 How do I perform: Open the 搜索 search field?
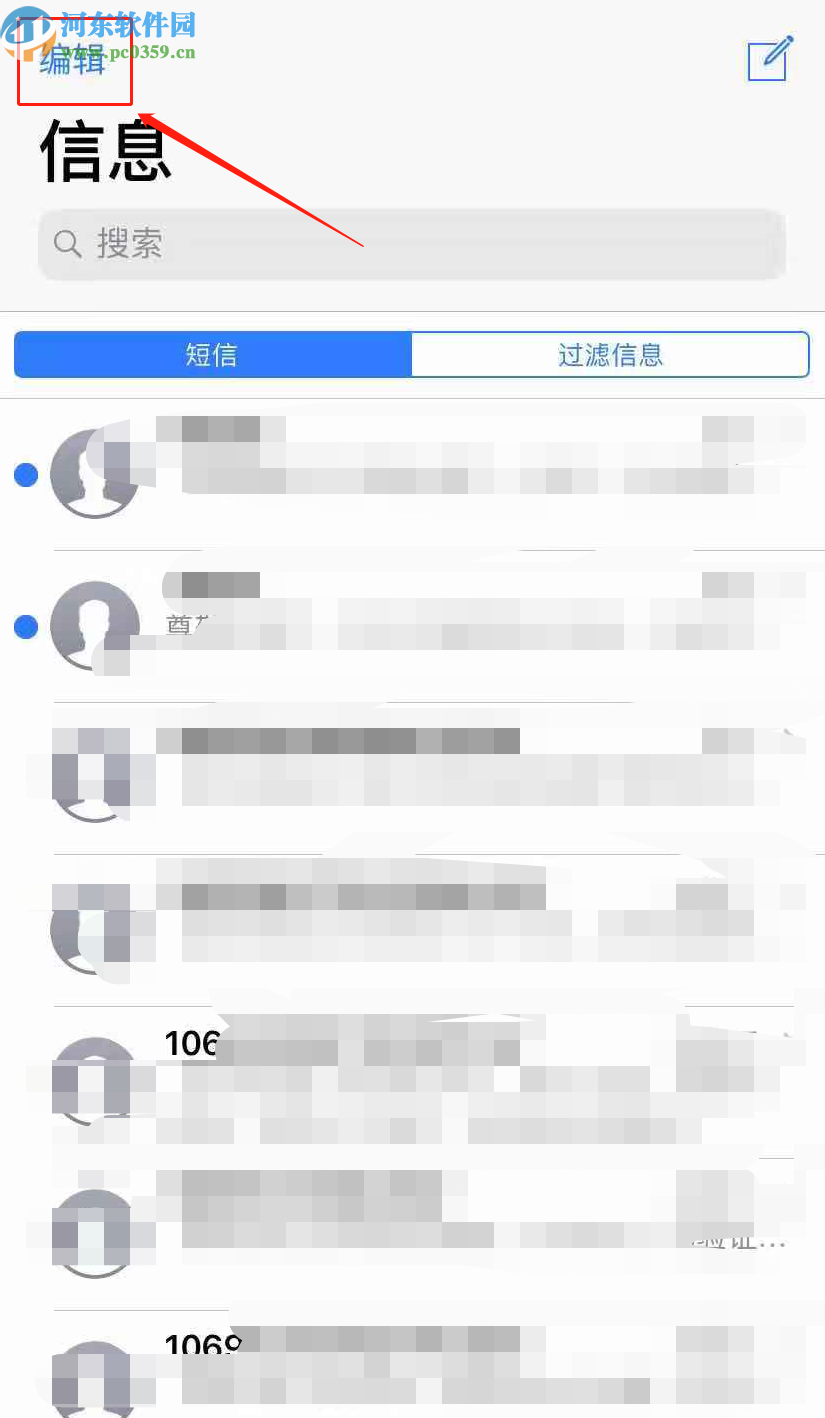411,244
